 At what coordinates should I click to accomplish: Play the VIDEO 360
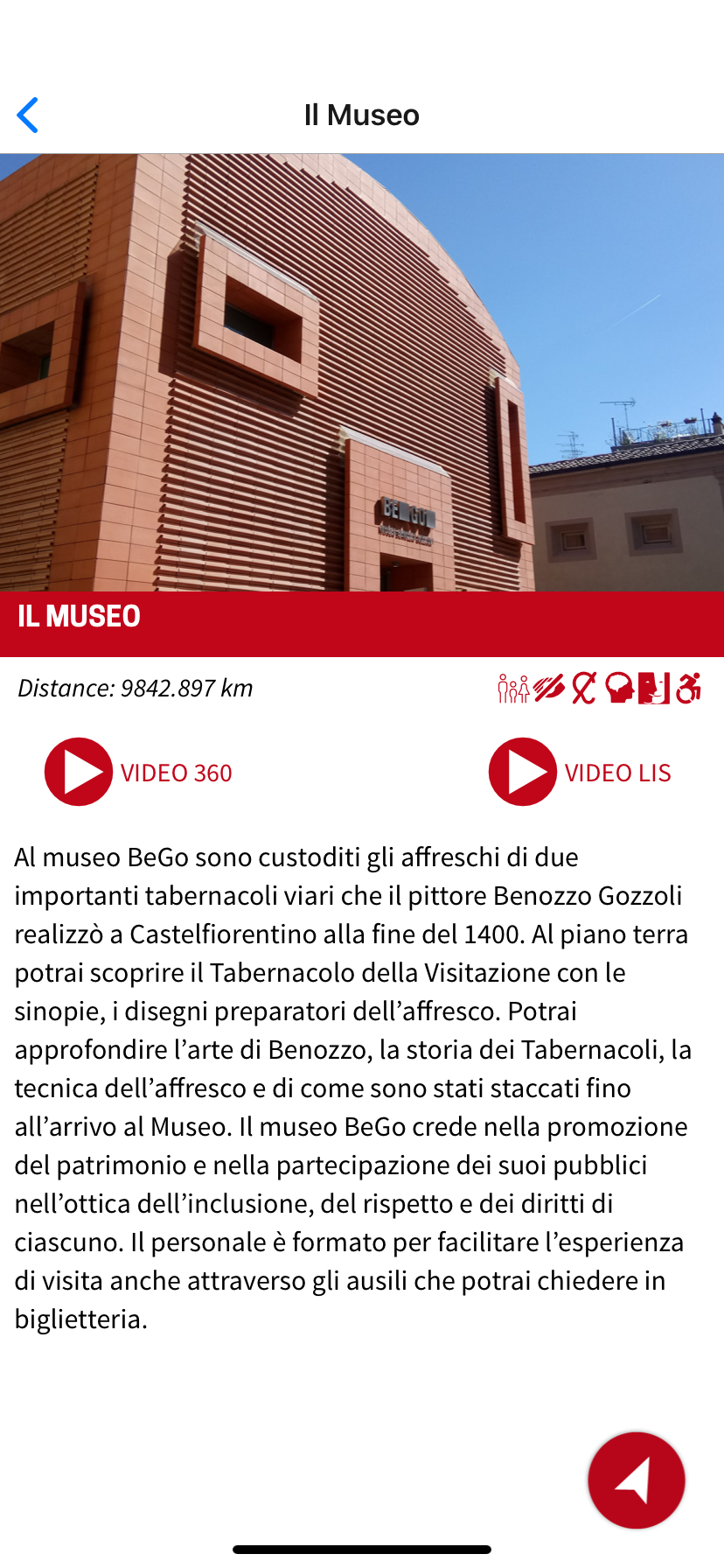click(x=80, y=772)
